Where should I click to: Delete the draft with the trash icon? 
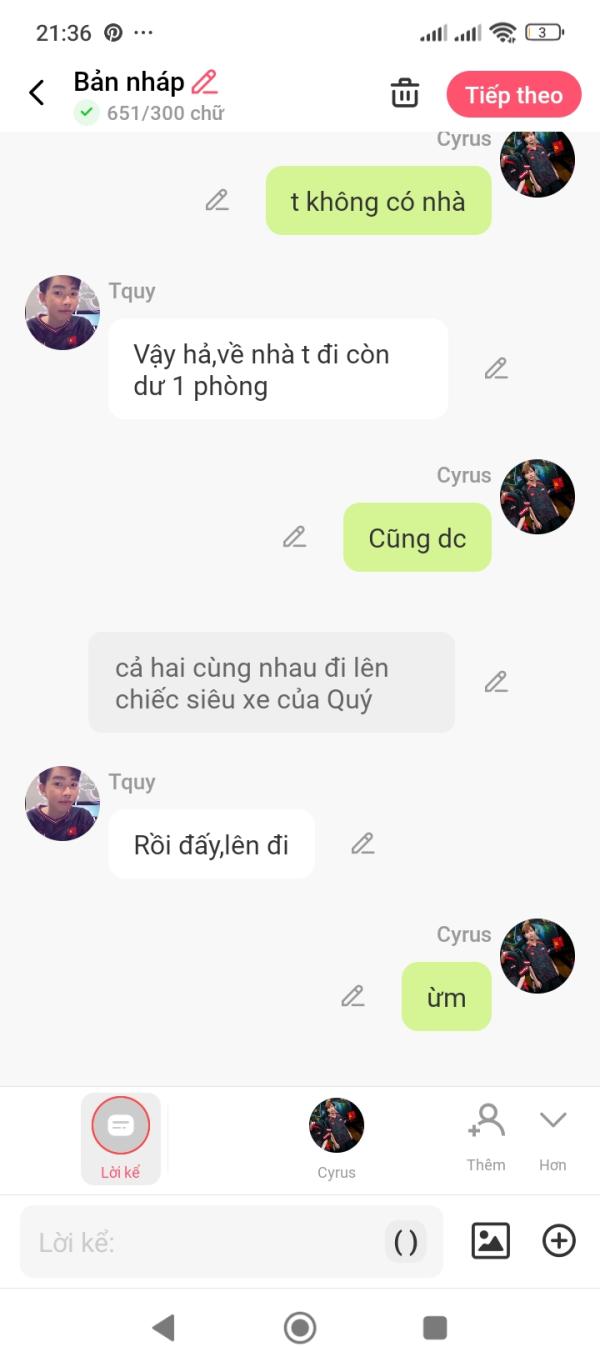tap(405, 93)
